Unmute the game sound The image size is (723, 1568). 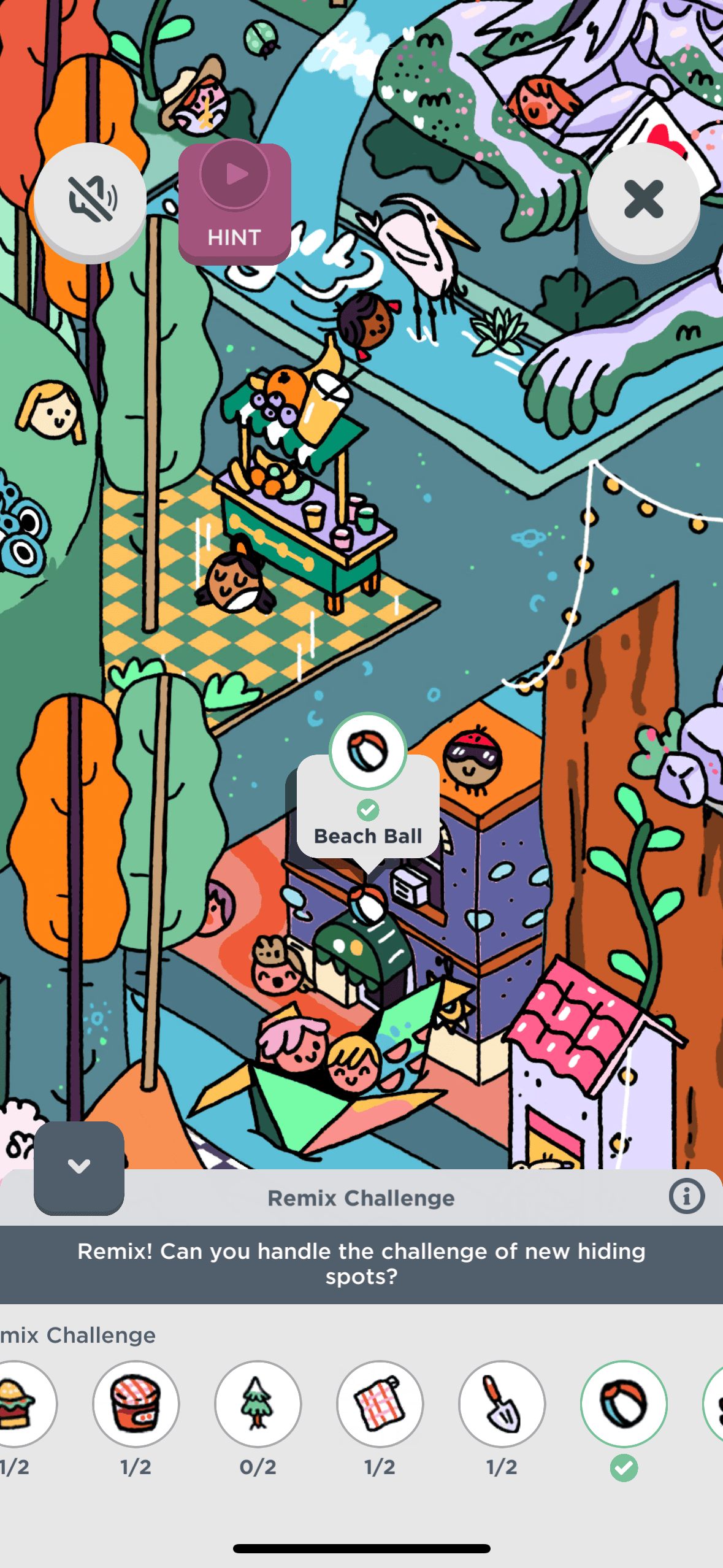[x=90, y=200]
